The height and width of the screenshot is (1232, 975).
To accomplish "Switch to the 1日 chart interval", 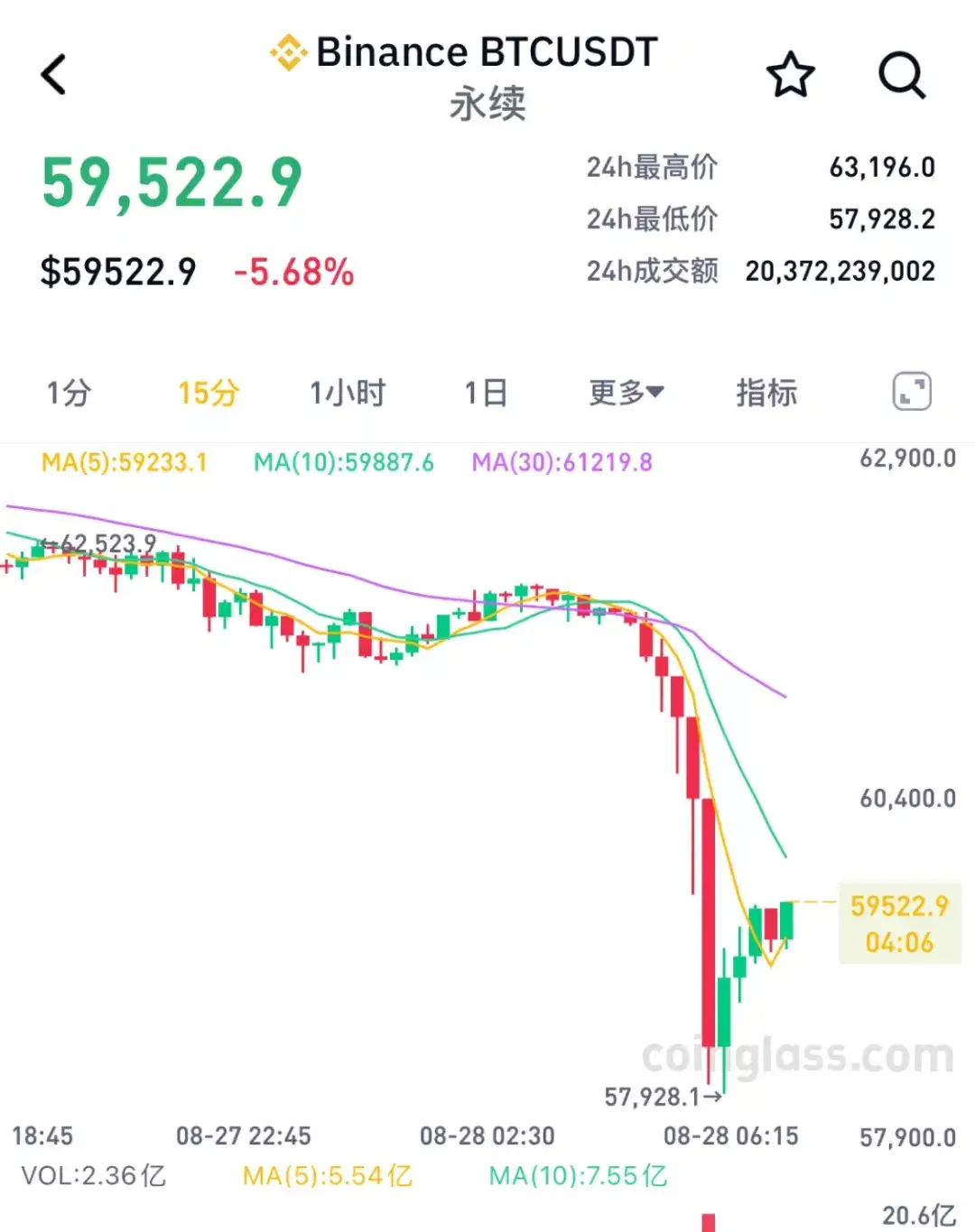I will (486, 393).
